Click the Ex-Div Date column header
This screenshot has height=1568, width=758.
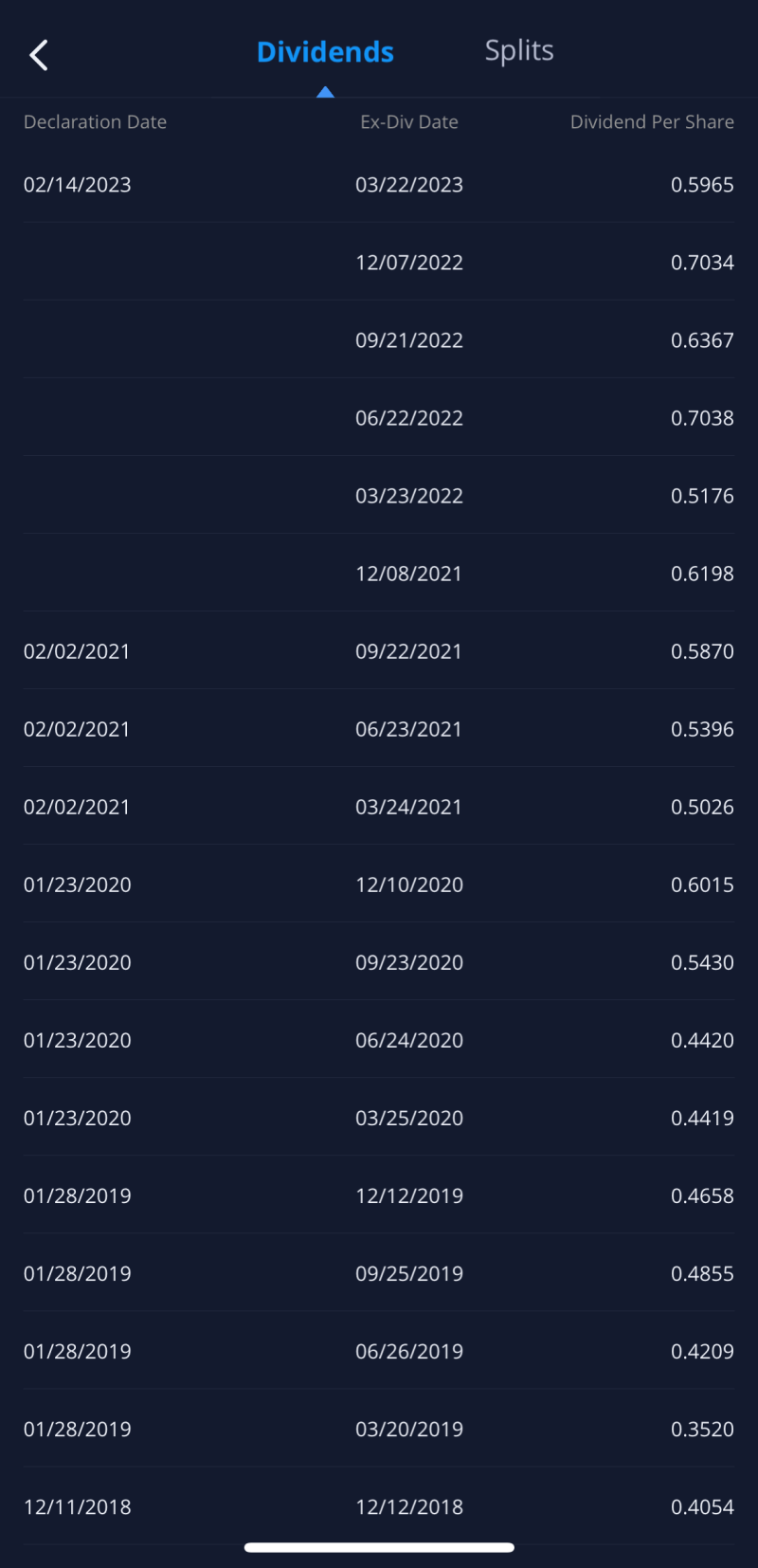[x=409, y=121]
